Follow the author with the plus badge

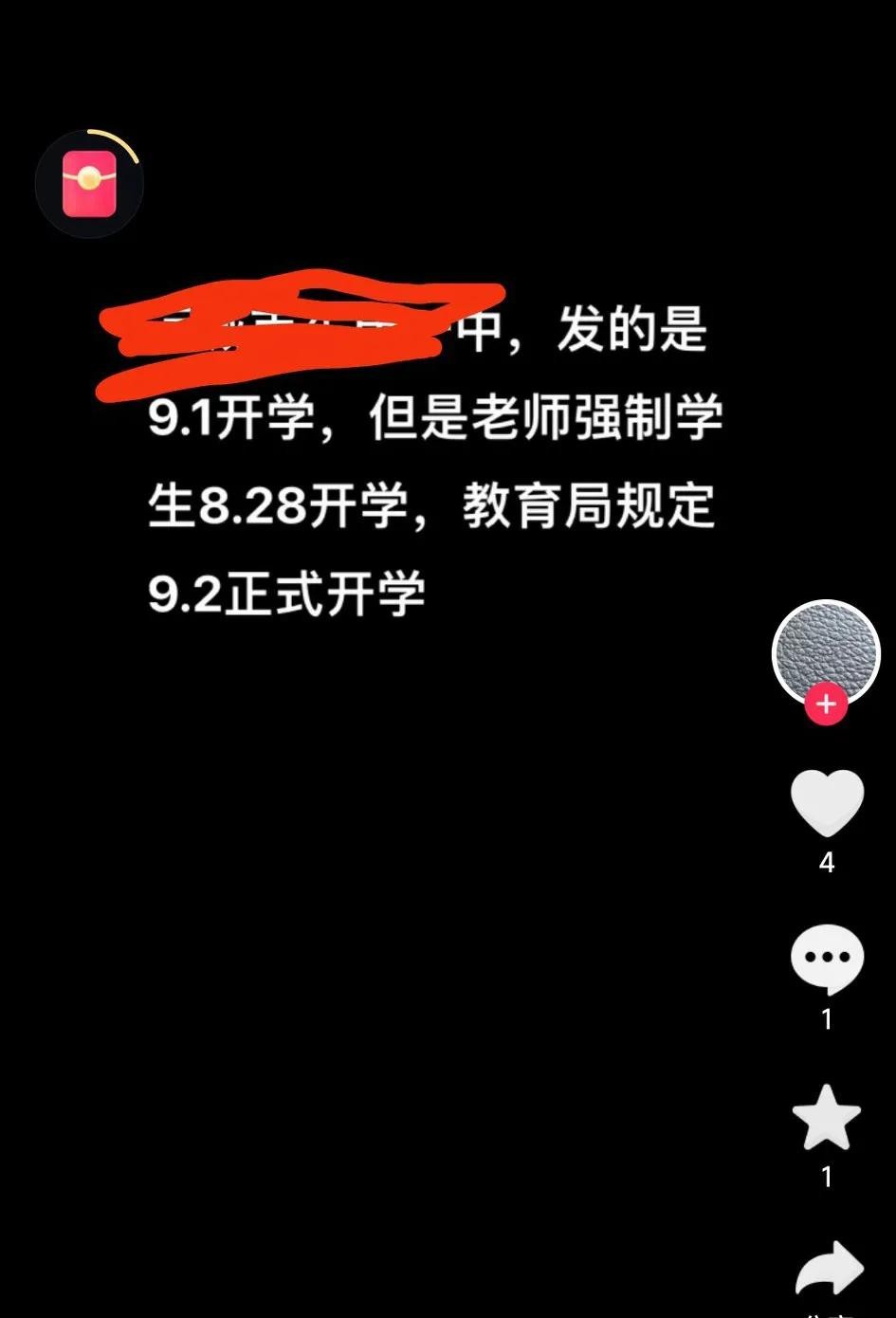click(826, 705)
